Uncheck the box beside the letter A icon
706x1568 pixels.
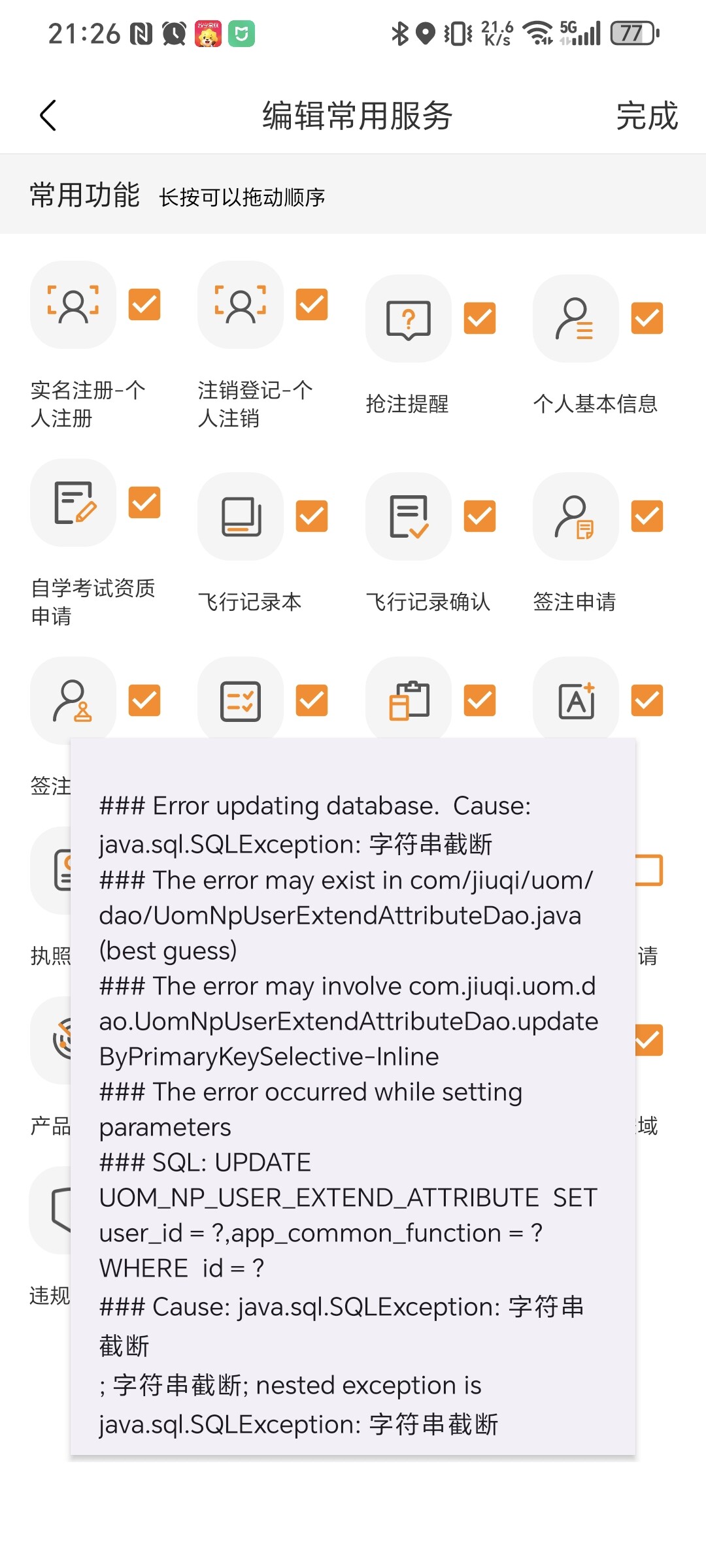pos(647,700)
